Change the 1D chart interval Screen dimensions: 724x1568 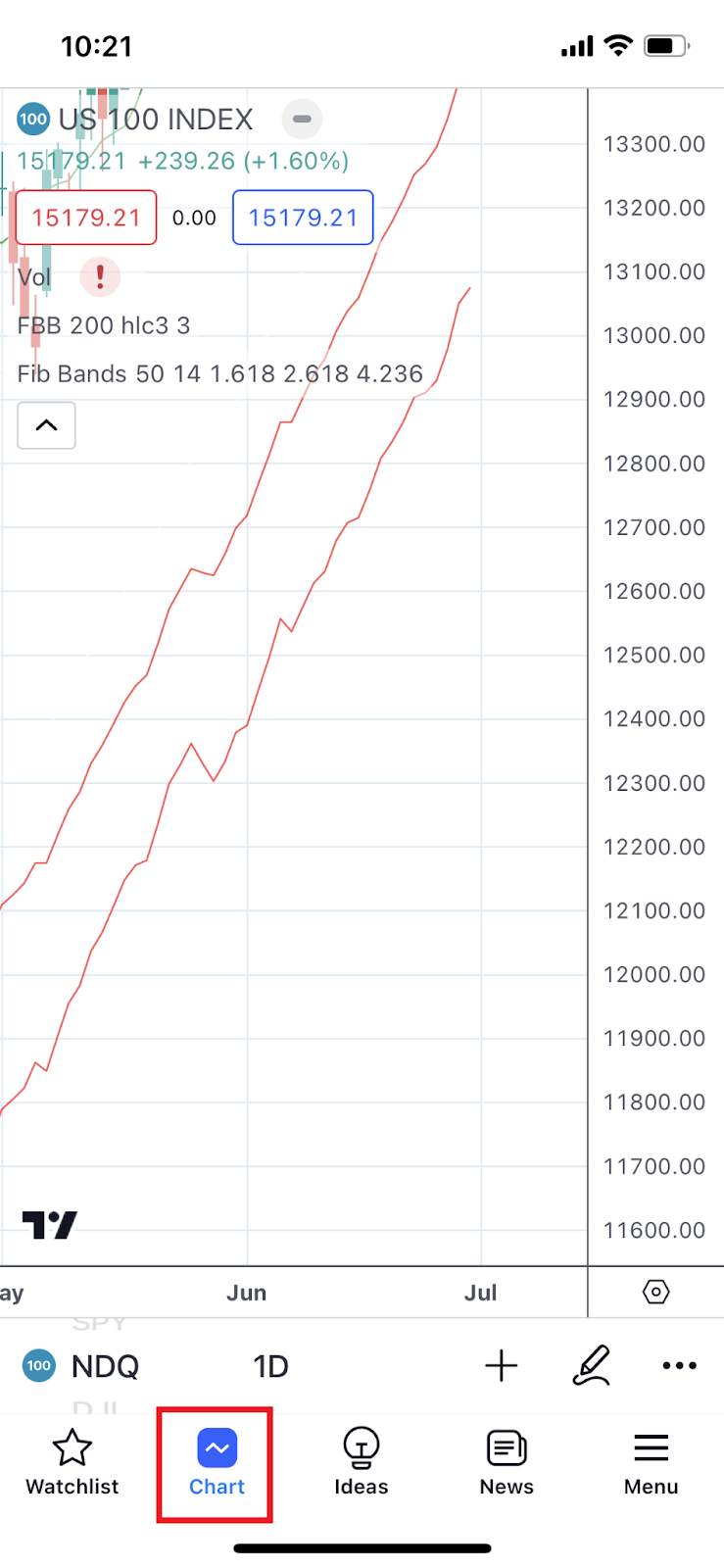coord(270,1366)
